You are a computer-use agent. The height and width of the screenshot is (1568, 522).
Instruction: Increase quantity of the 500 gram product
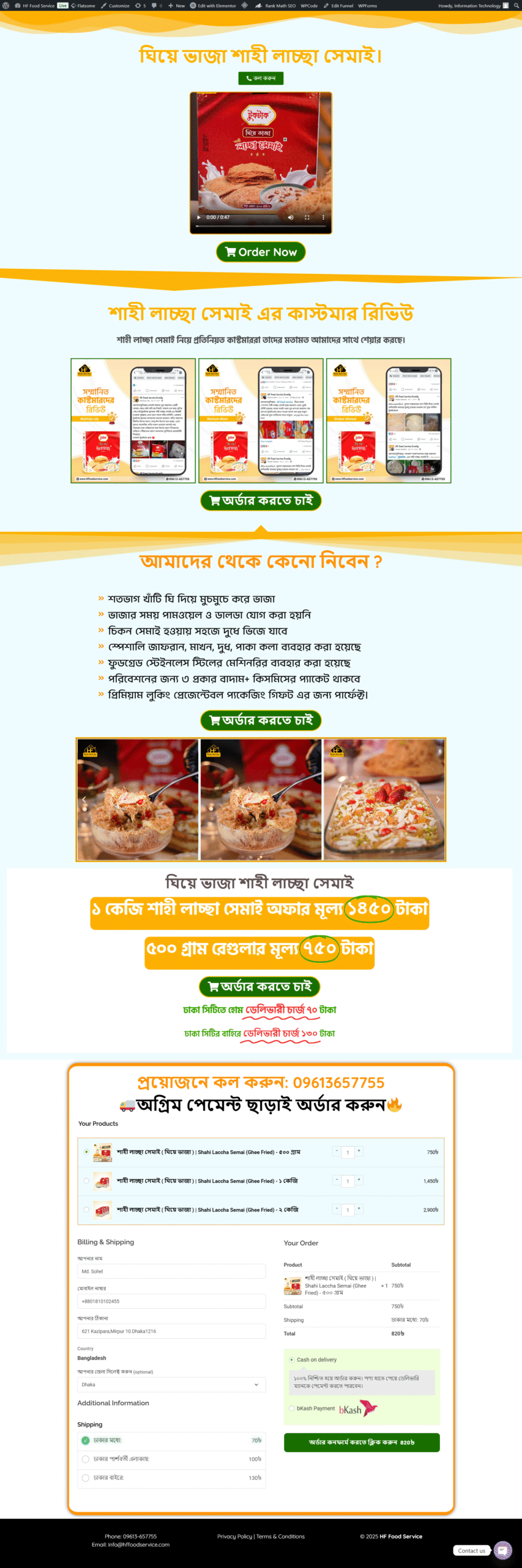[359, 1151]
